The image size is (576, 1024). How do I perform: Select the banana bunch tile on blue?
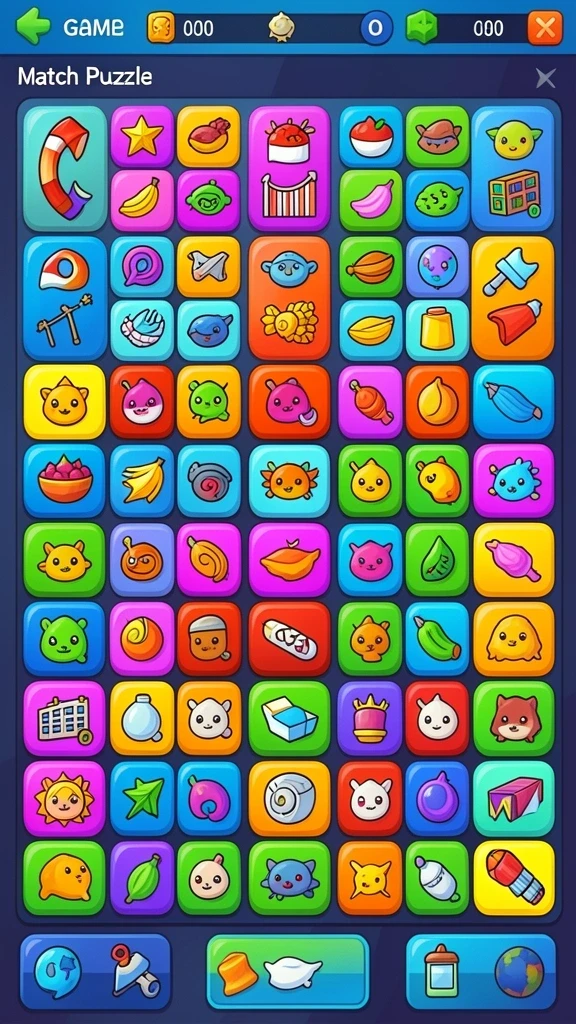coord(142,481)
